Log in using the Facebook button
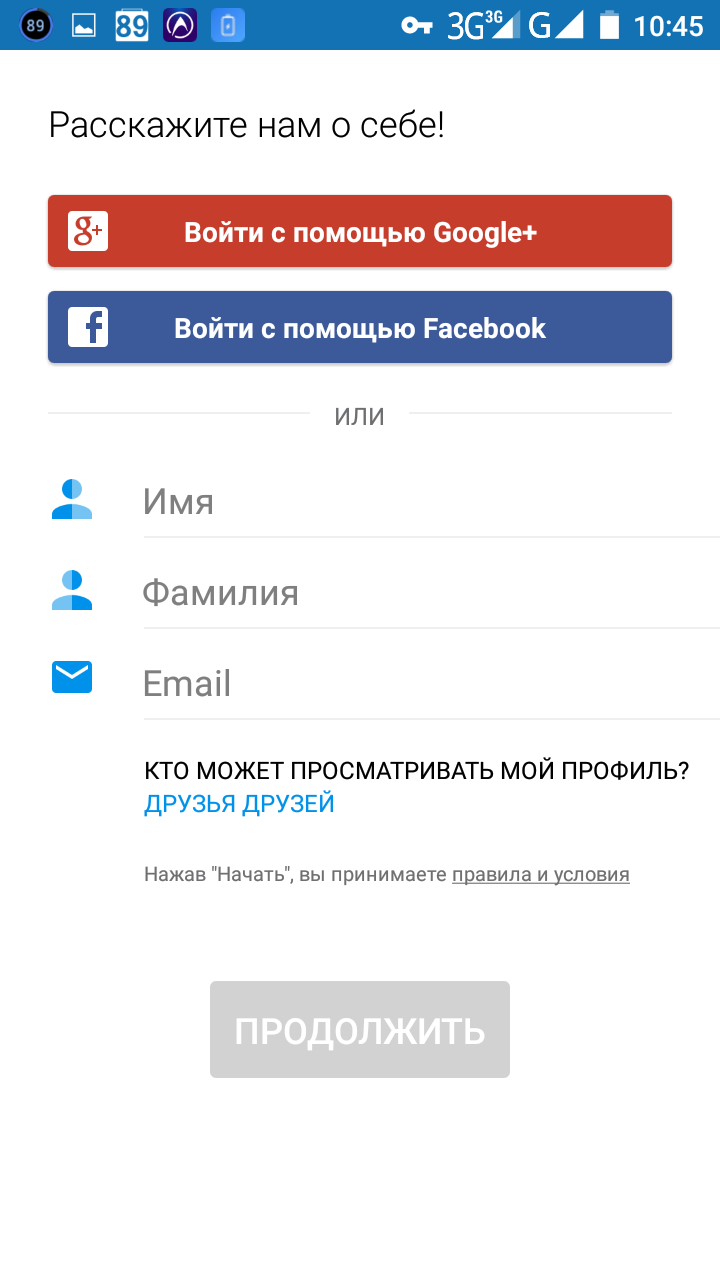Screen dimensions: 720x1280 coord(360,328)
